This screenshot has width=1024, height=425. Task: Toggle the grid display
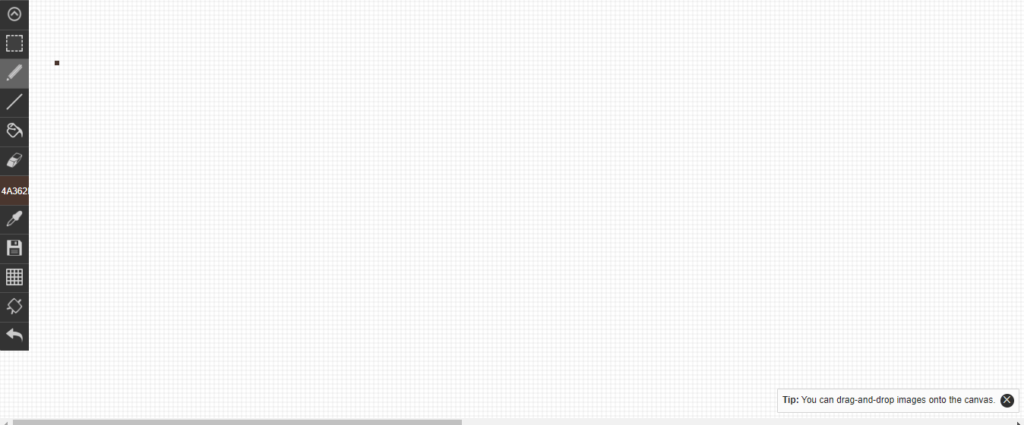click(14, 277)
